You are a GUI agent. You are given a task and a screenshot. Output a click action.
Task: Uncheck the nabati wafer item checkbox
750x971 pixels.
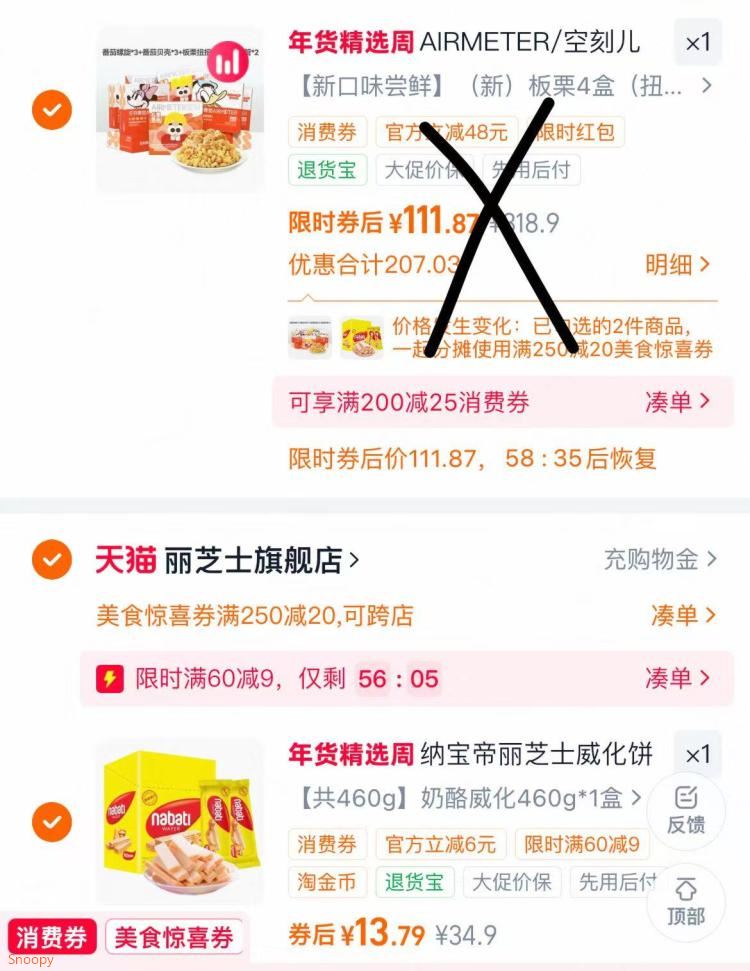[51, 823]
